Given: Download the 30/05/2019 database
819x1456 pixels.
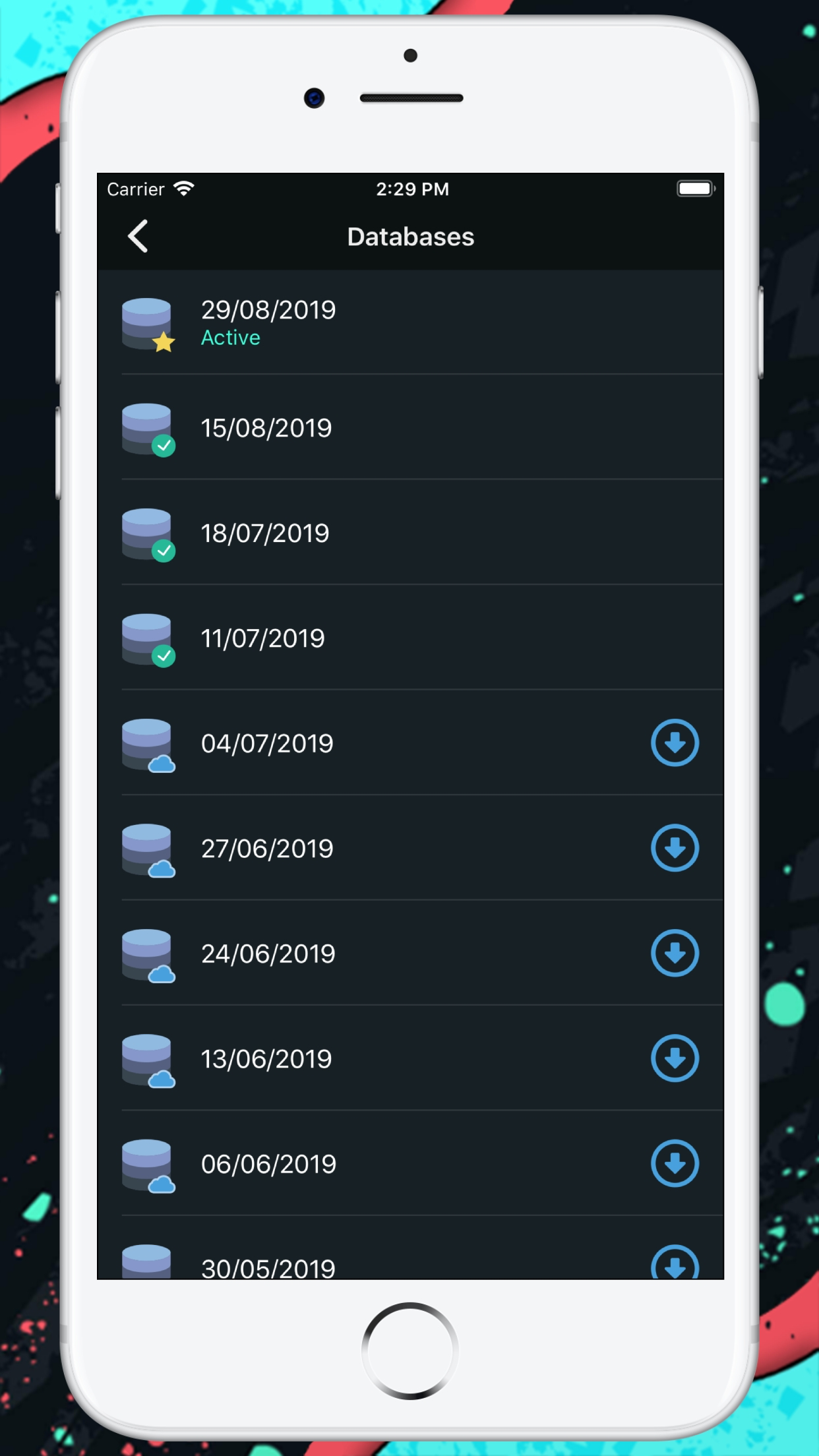Looking at the screenshot, I should (675, 1263).
